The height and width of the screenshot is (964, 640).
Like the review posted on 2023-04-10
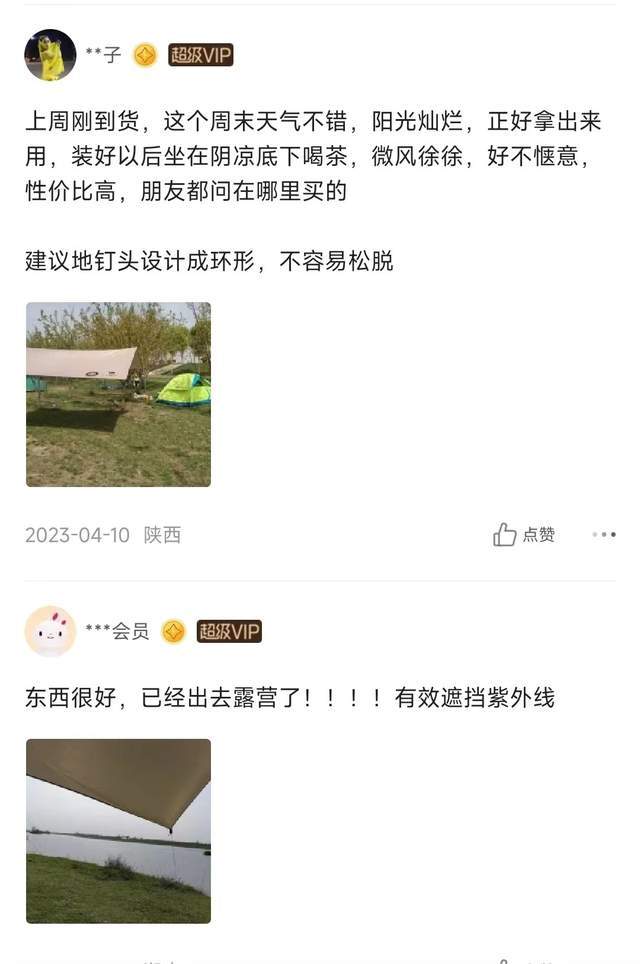pyautogui.click(x=523, y=535)
